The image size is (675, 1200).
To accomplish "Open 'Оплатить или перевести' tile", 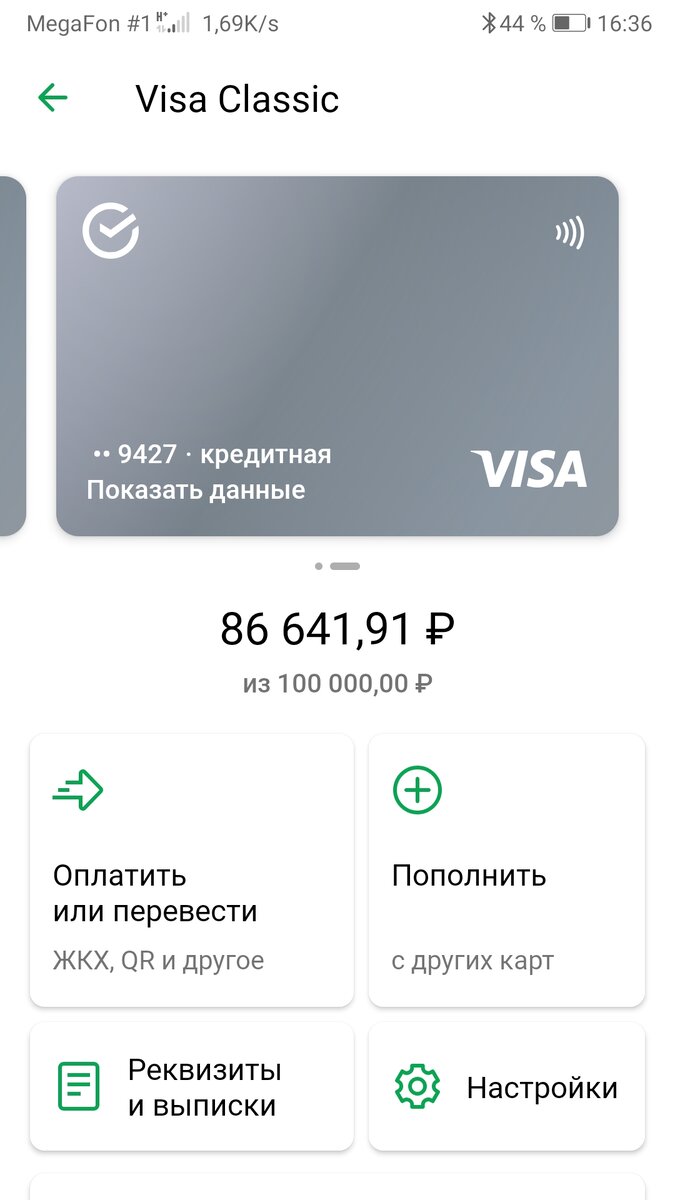I will (192, 870).
